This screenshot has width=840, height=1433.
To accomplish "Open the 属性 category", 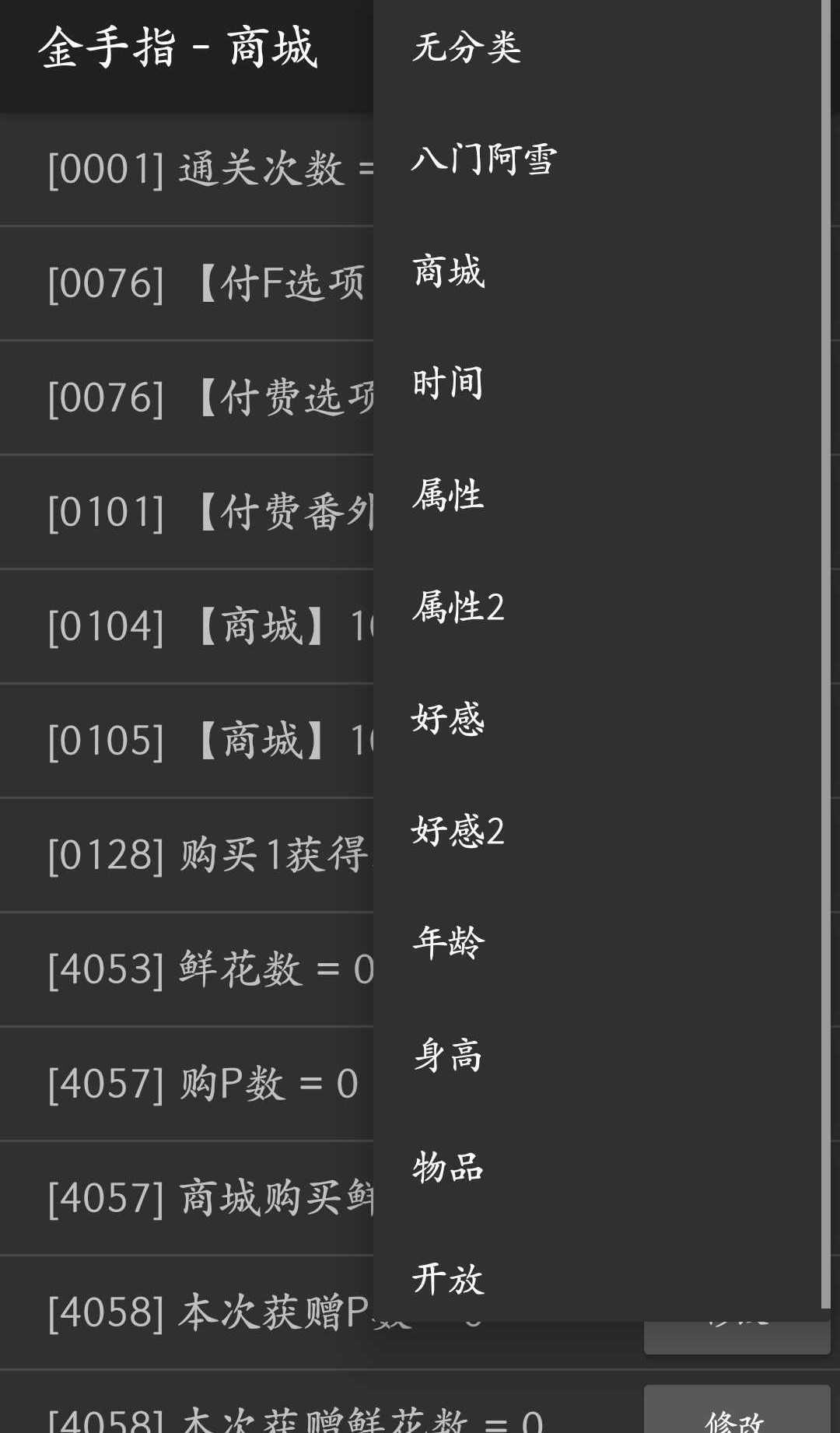I will click(448, 496).
